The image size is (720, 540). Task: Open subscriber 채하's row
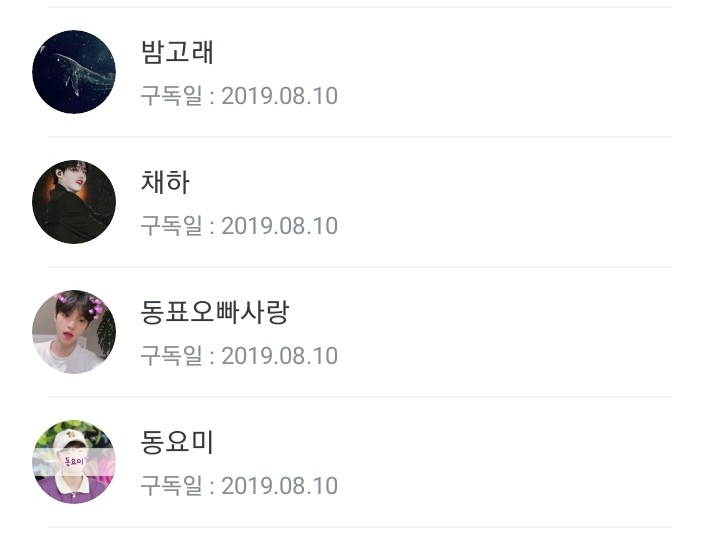coord(360,202)
